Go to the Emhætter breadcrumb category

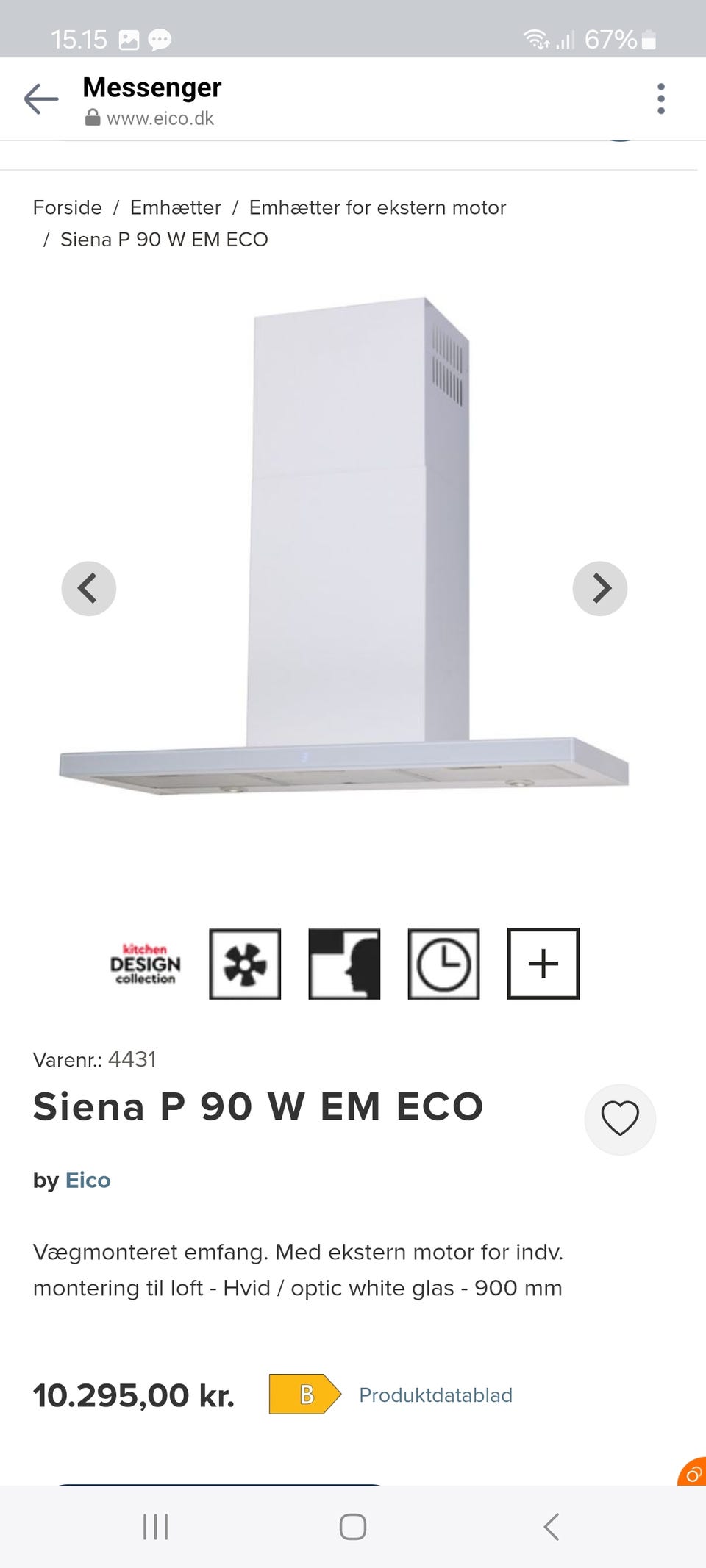click(x=175, y=207)
